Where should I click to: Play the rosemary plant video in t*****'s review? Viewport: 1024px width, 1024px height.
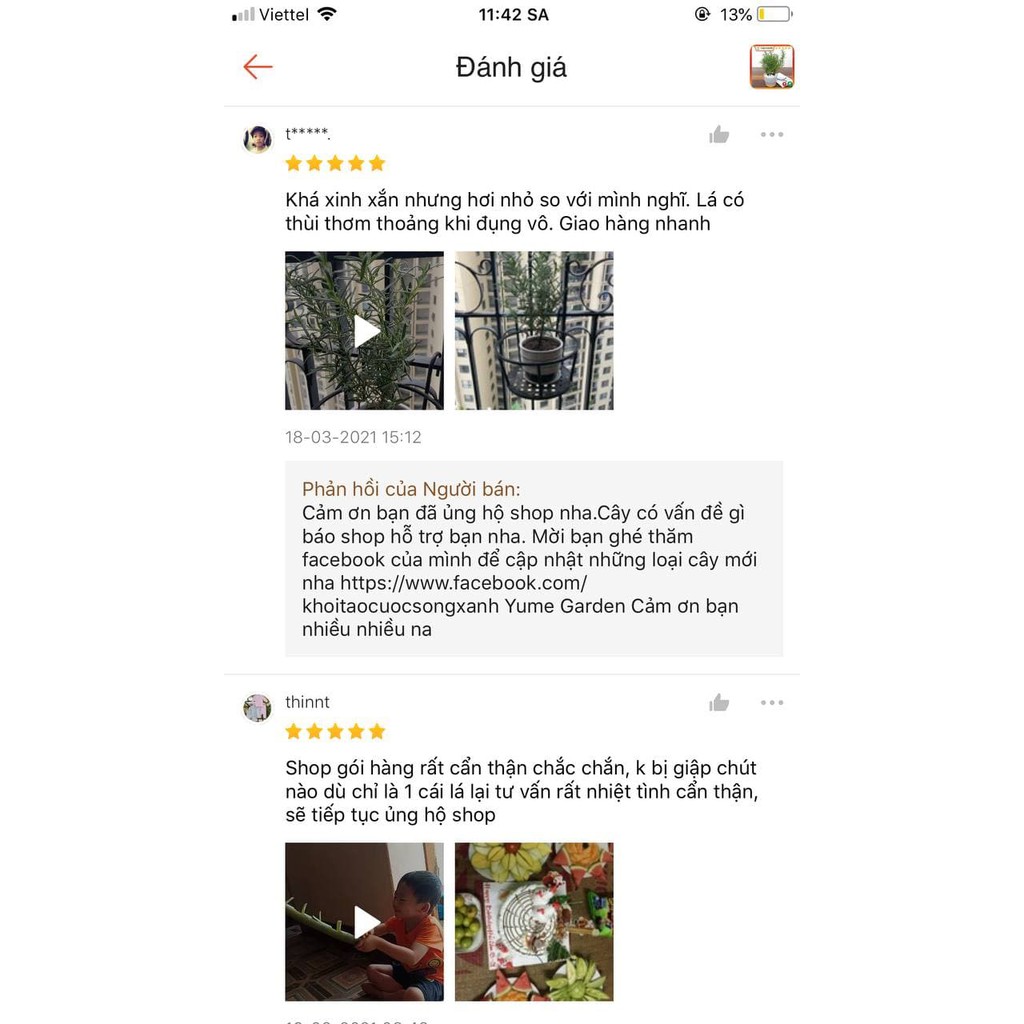[x=364, y=331]
